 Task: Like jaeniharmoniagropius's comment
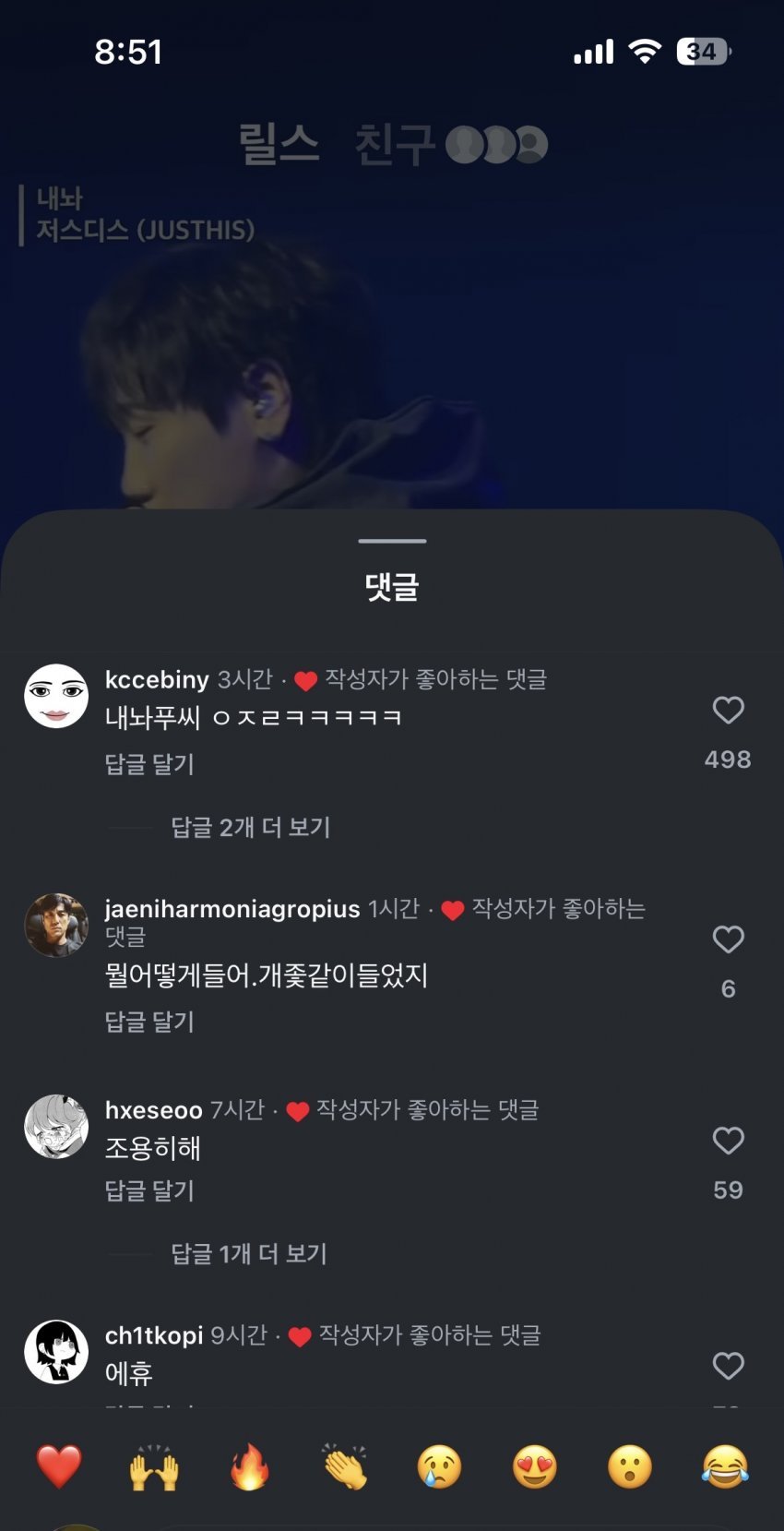pyautogui.click(x=728, y=939)
